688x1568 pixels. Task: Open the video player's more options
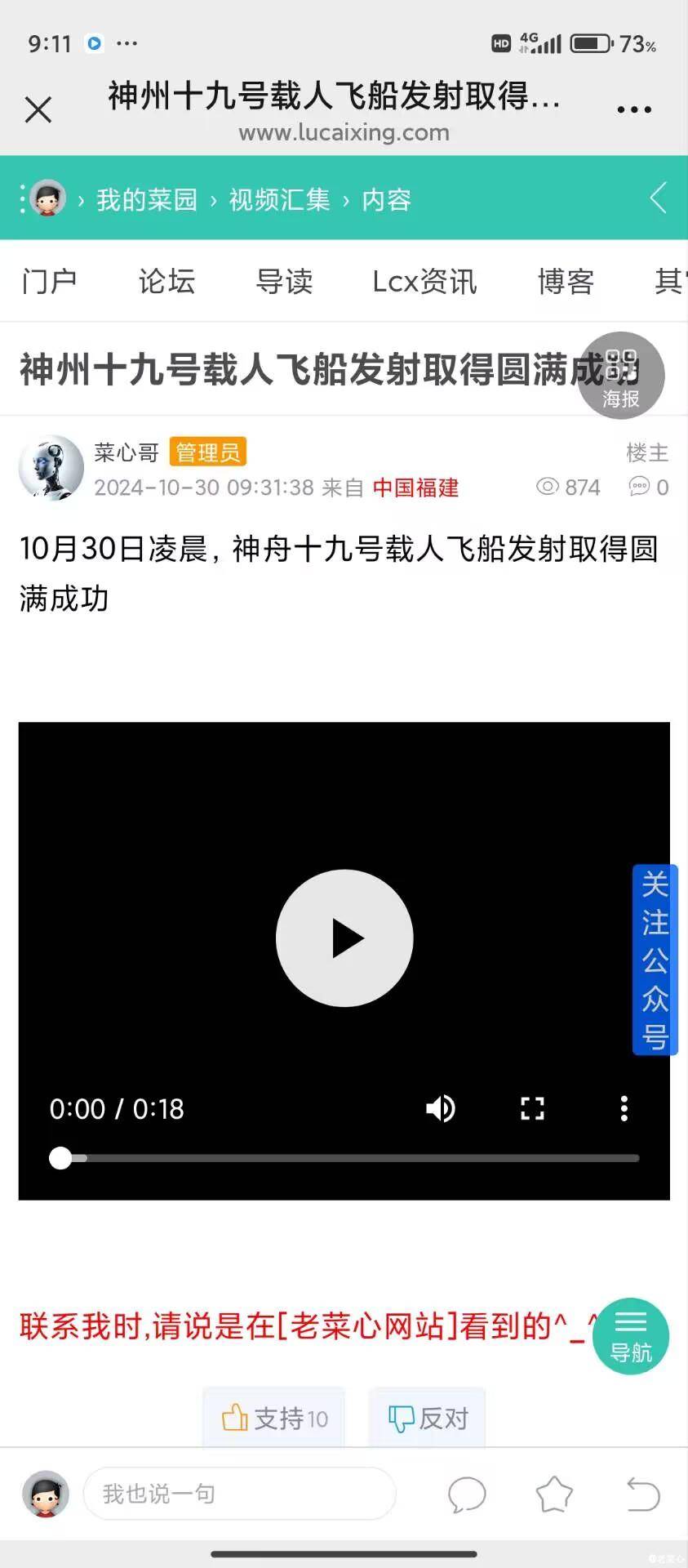[624, 1108]
